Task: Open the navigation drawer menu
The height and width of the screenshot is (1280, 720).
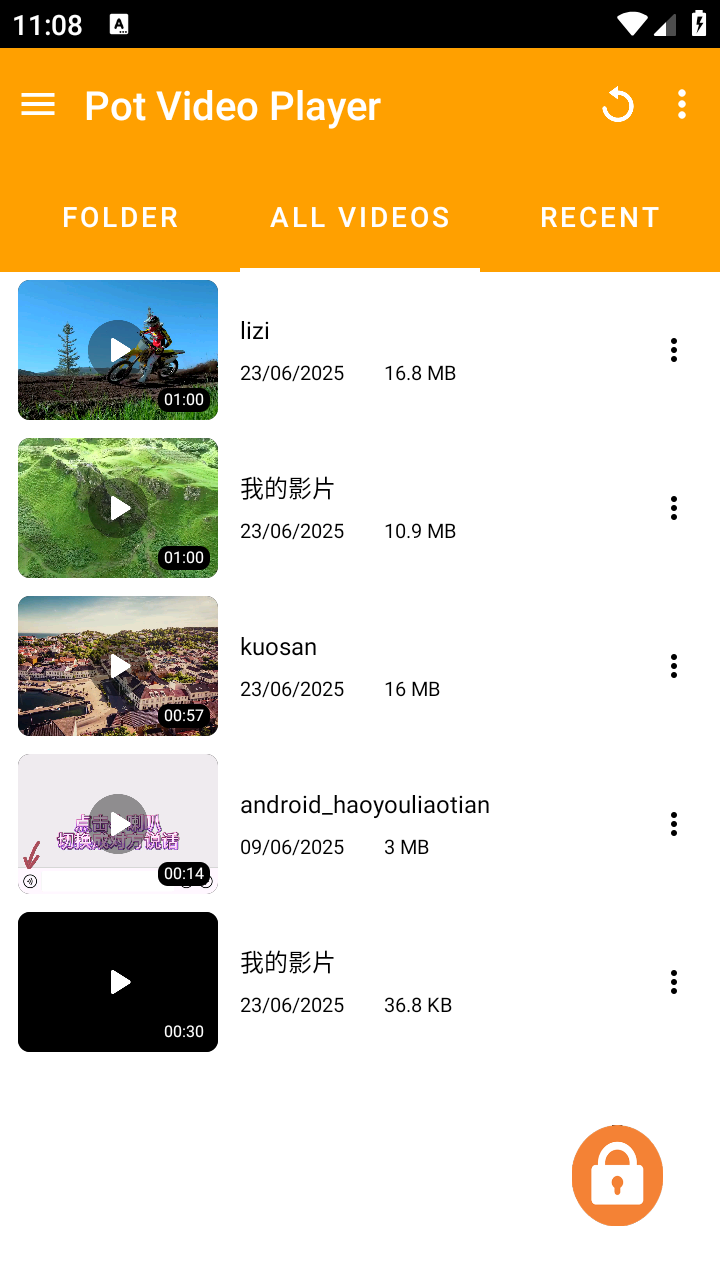Action: click(x=37, y=104)
